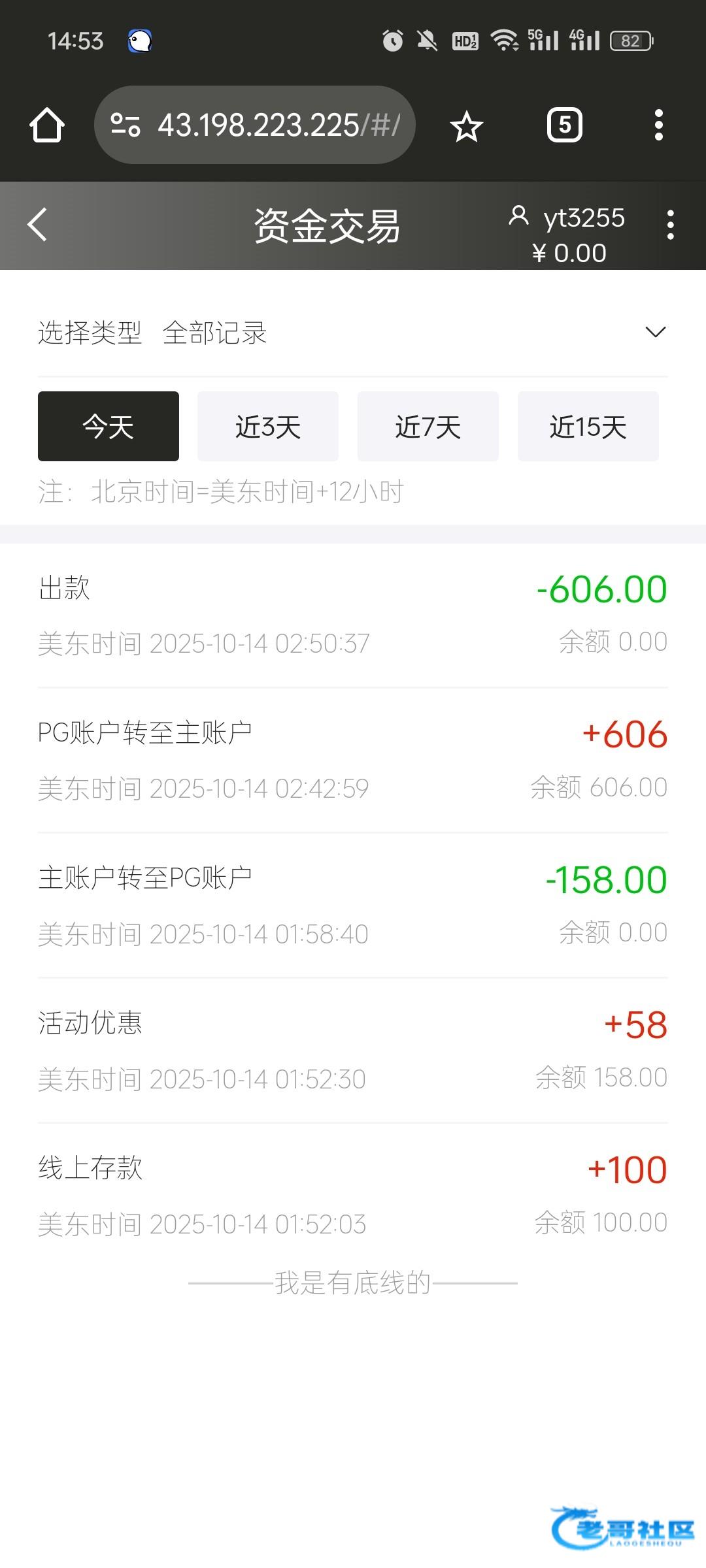Switch to the 近3天 filter
This screenshot has width=706, height=1568.
268,427
